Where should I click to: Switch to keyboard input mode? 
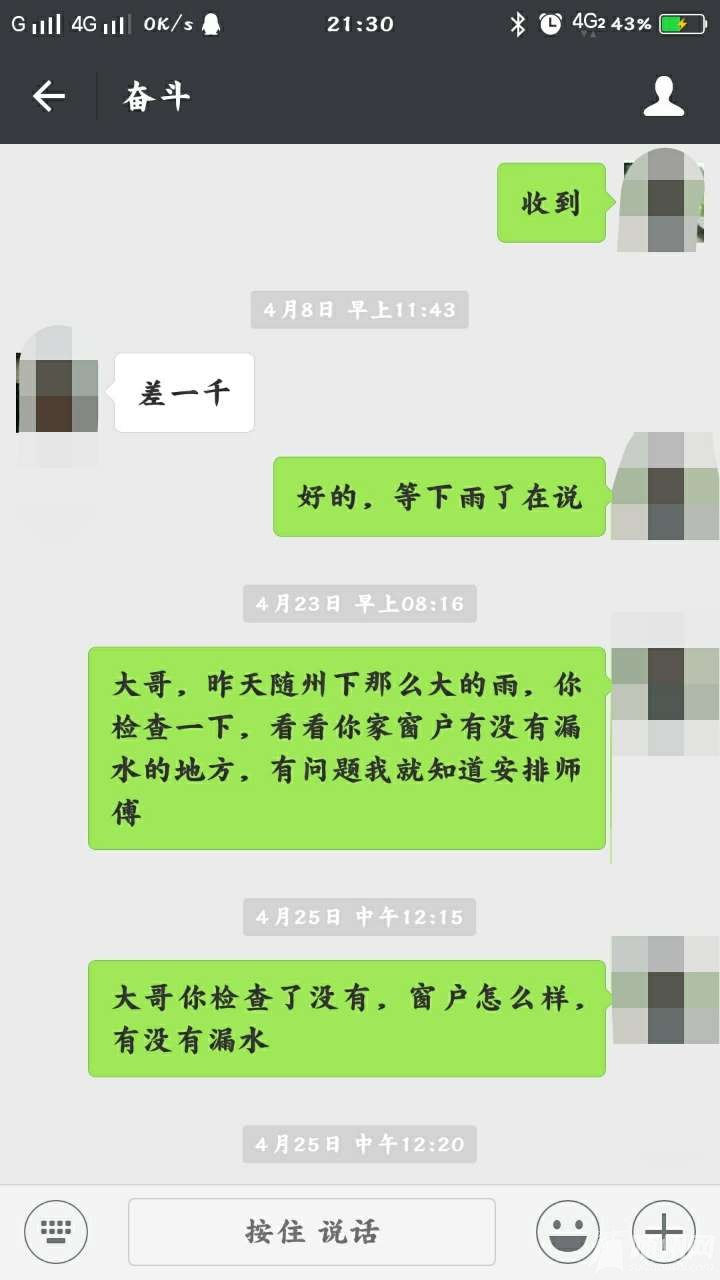[x=56, y=1231]
